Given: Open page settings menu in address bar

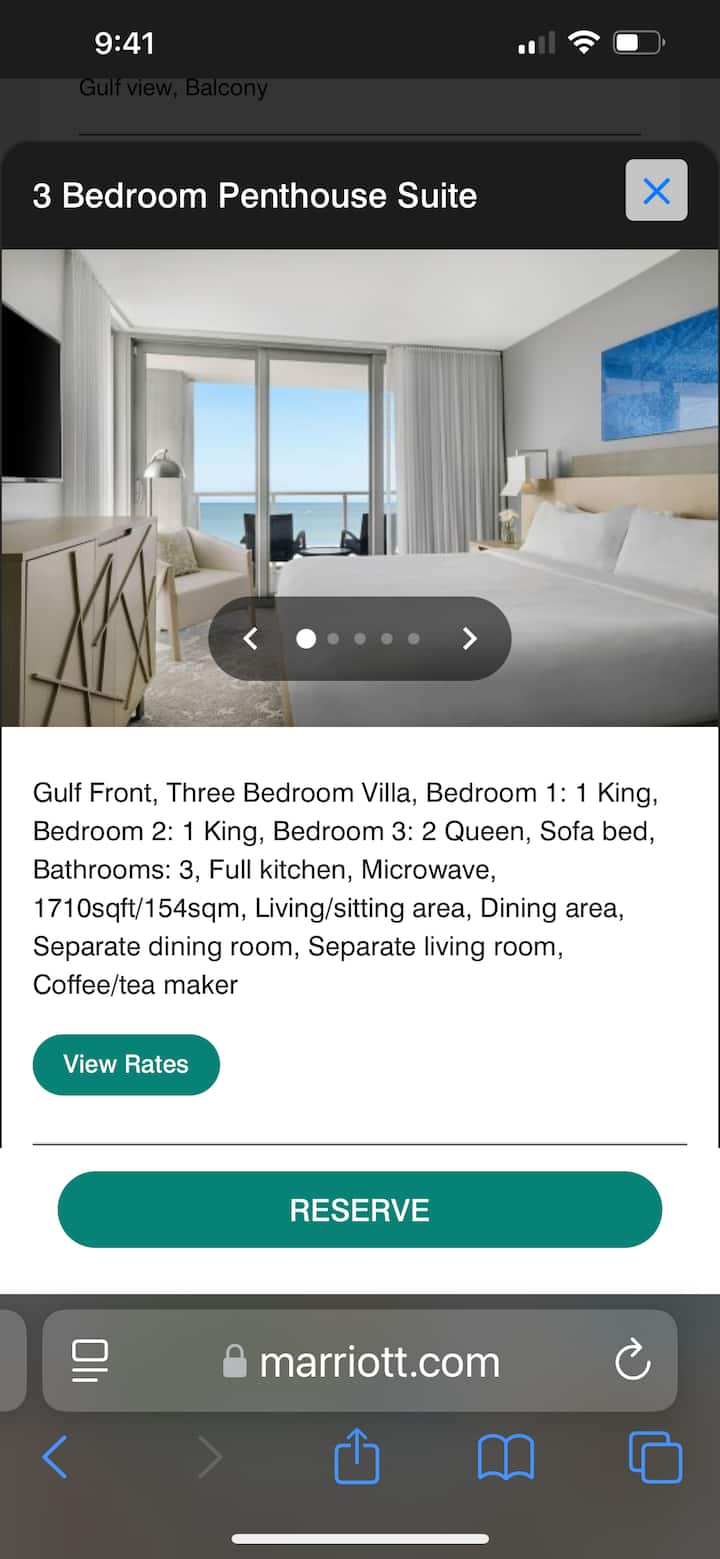Looking at the screenshot, I should [90, 1361].
